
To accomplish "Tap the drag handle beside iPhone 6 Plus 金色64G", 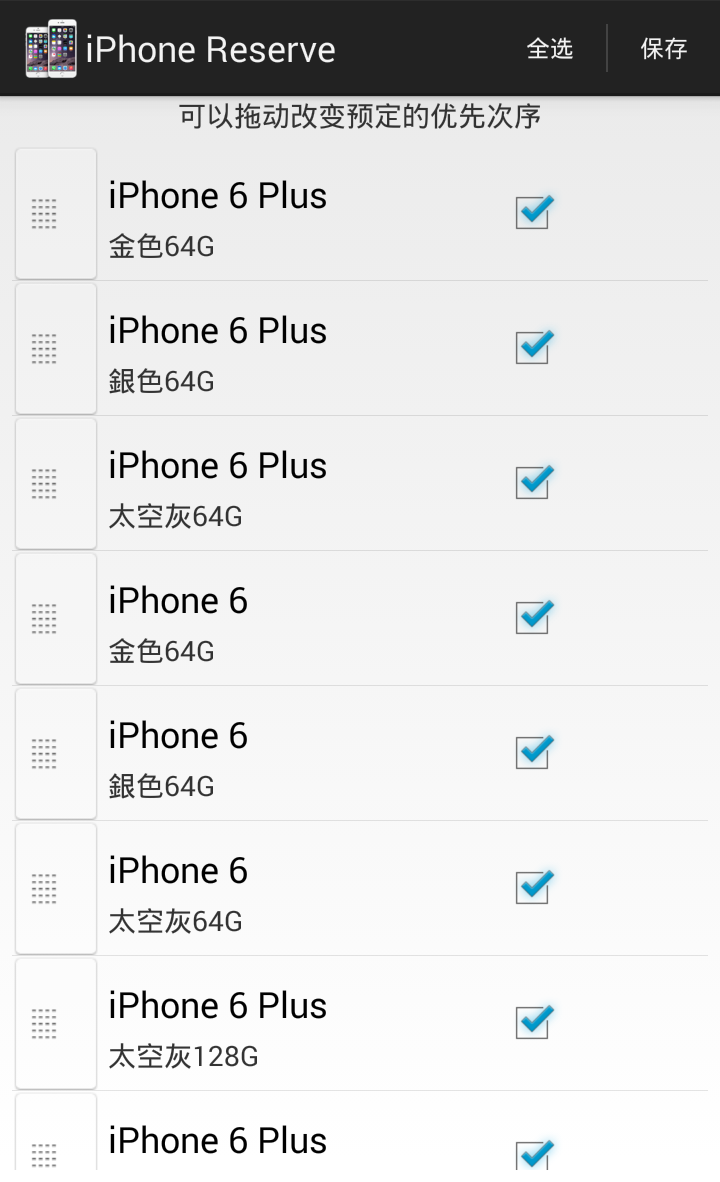I will [x=56, y=213].
